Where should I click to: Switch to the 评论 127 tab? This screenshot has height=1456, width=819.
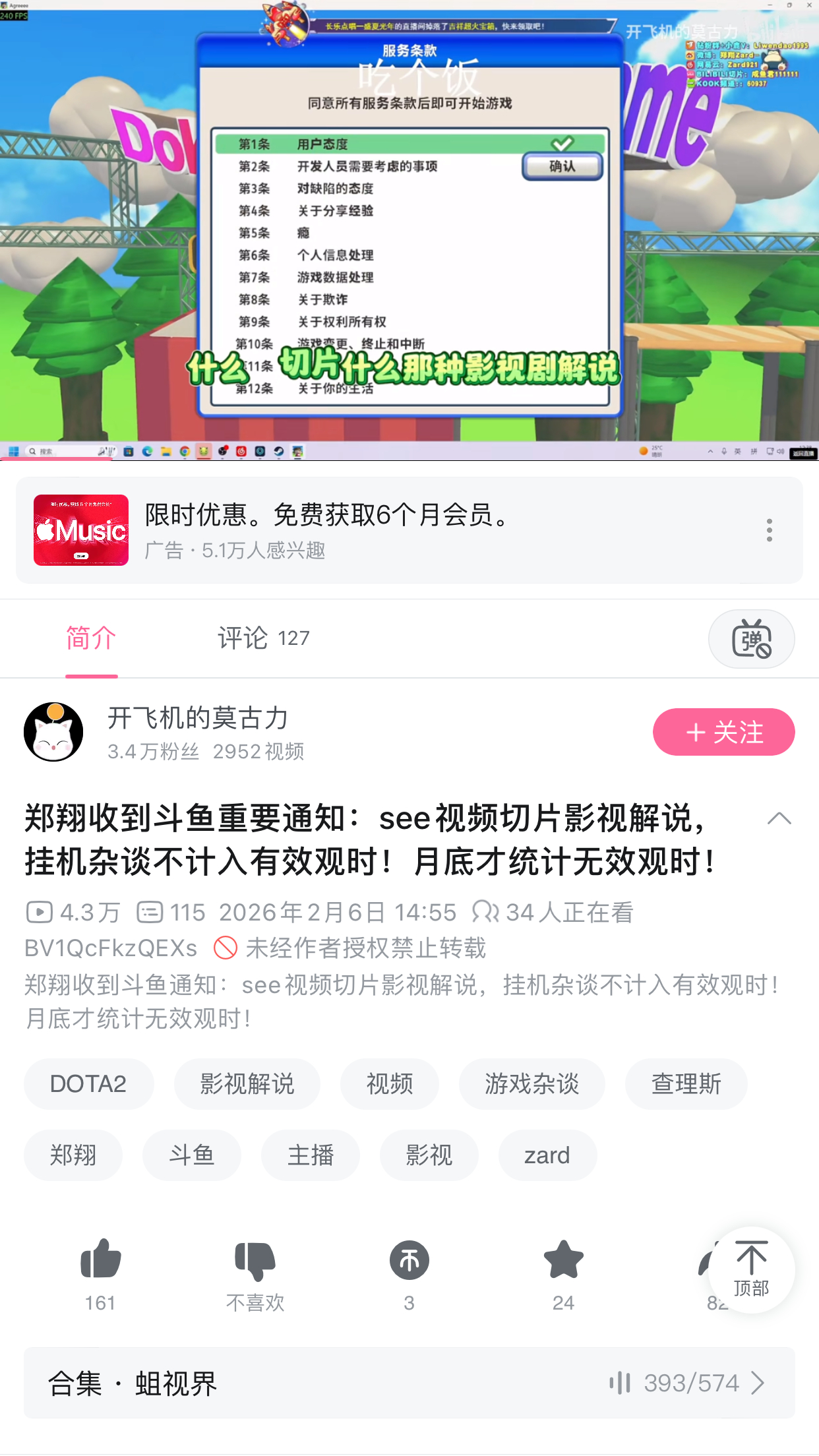tap(263, 638)
